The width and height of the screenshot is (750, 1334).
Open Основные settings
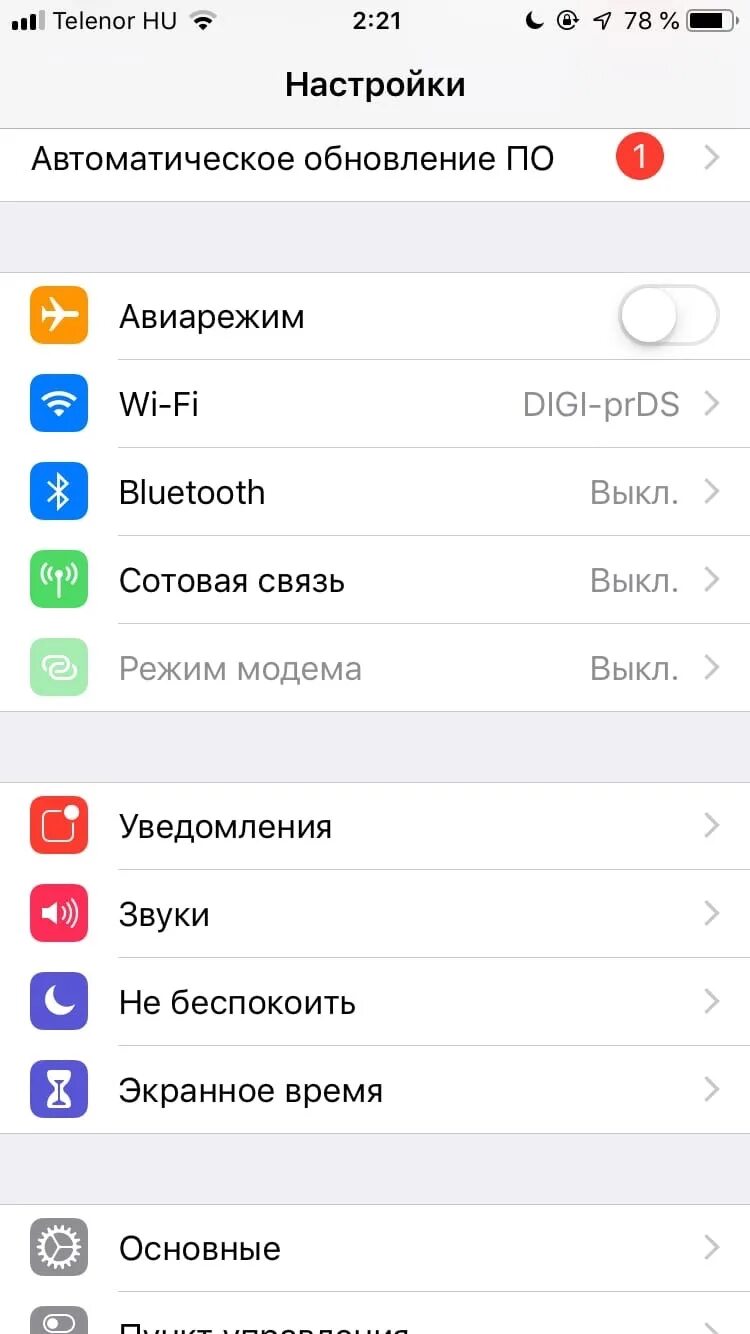[375, 1249]
